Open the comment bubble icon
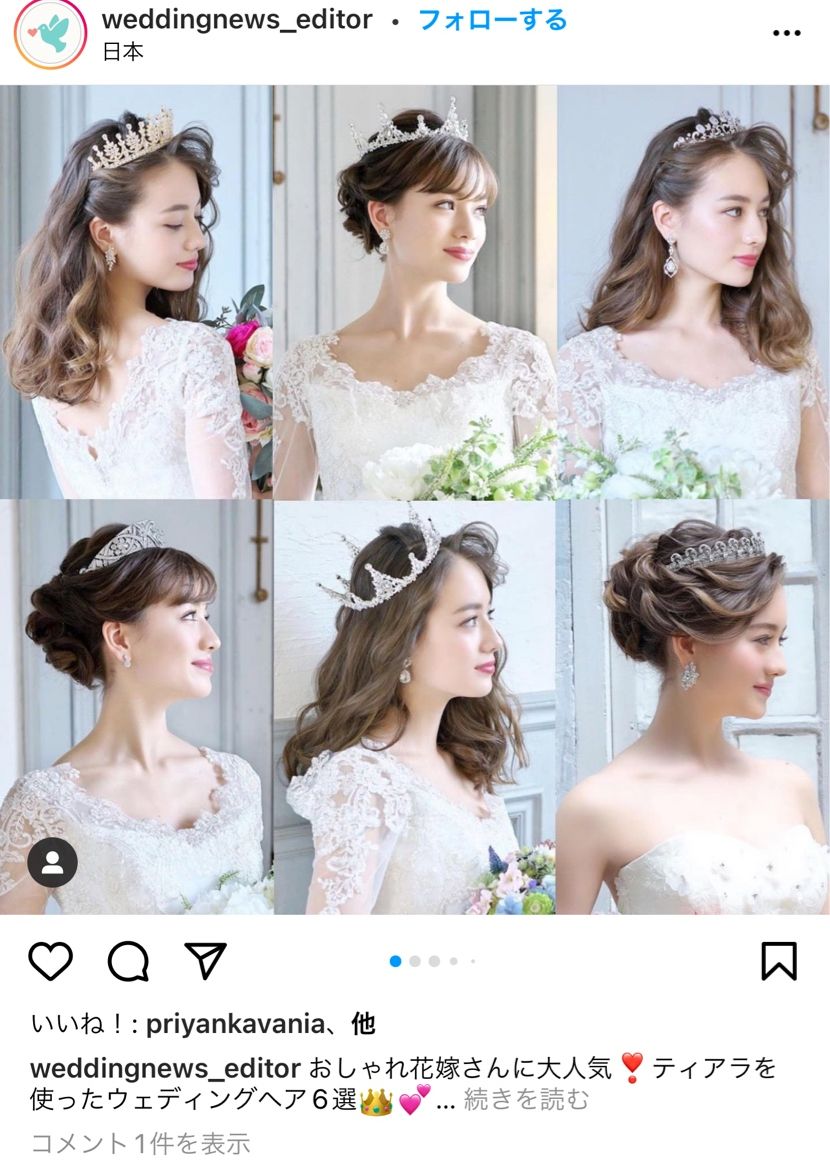The image size is (830, 1160). pos(128,961)
